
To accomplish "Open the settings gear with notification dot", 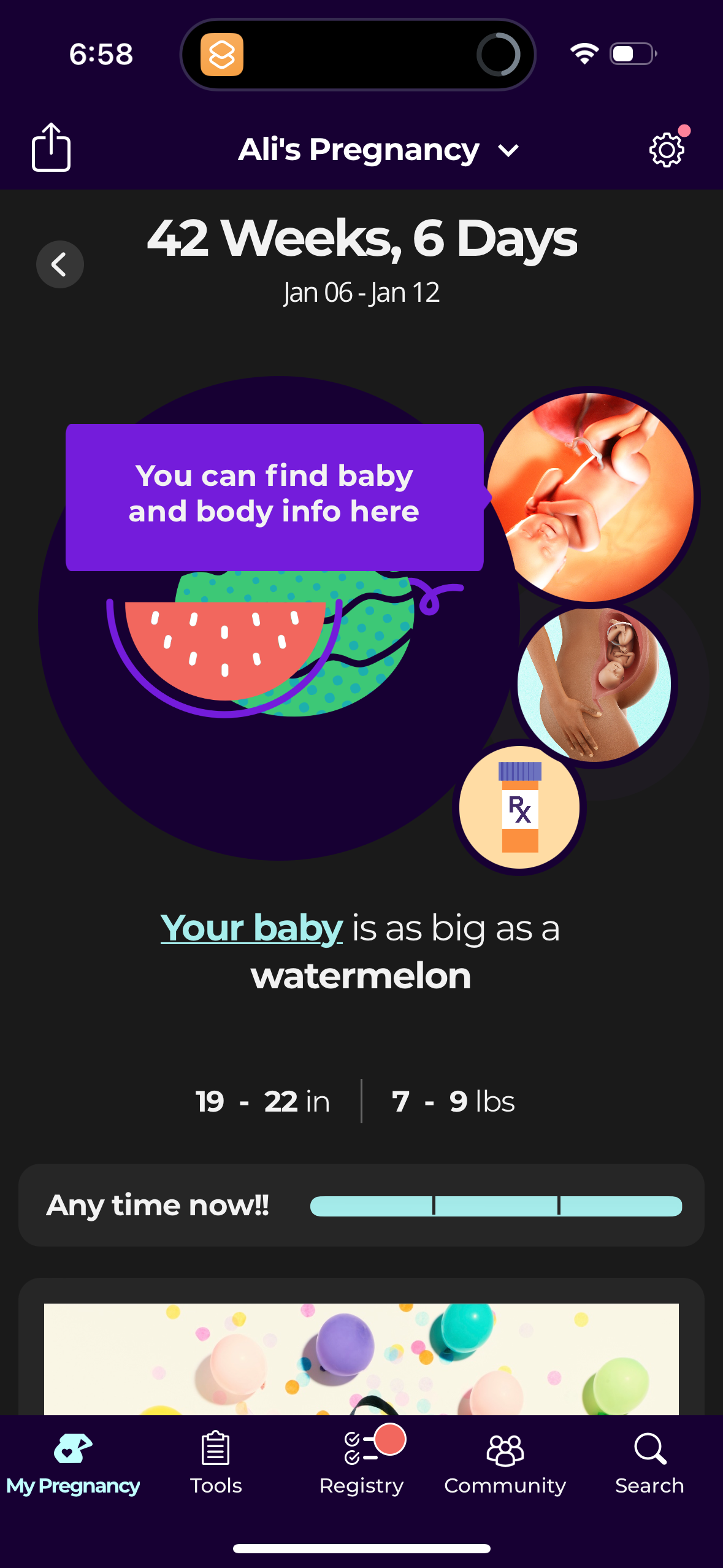I will (x=666, y=149).
